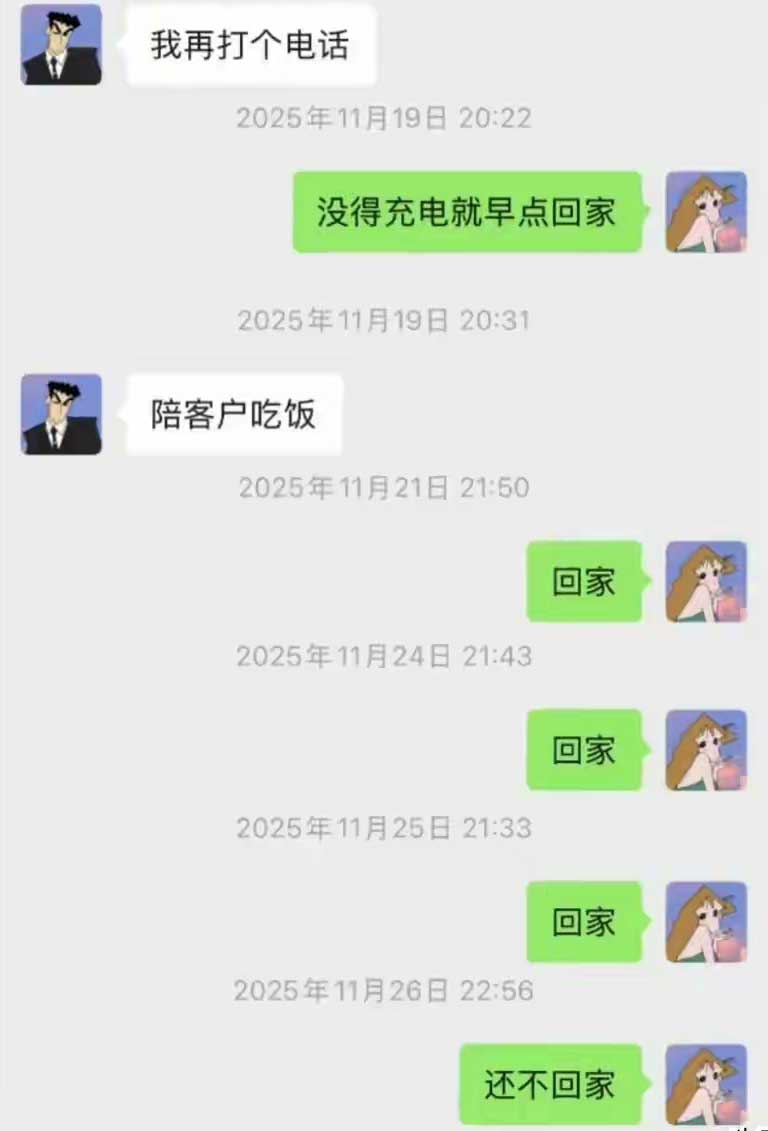This screenshot has width=768, height=1131.
Task: View profile from avatar beside 陪客户吃饭
Action: [61, 414]
